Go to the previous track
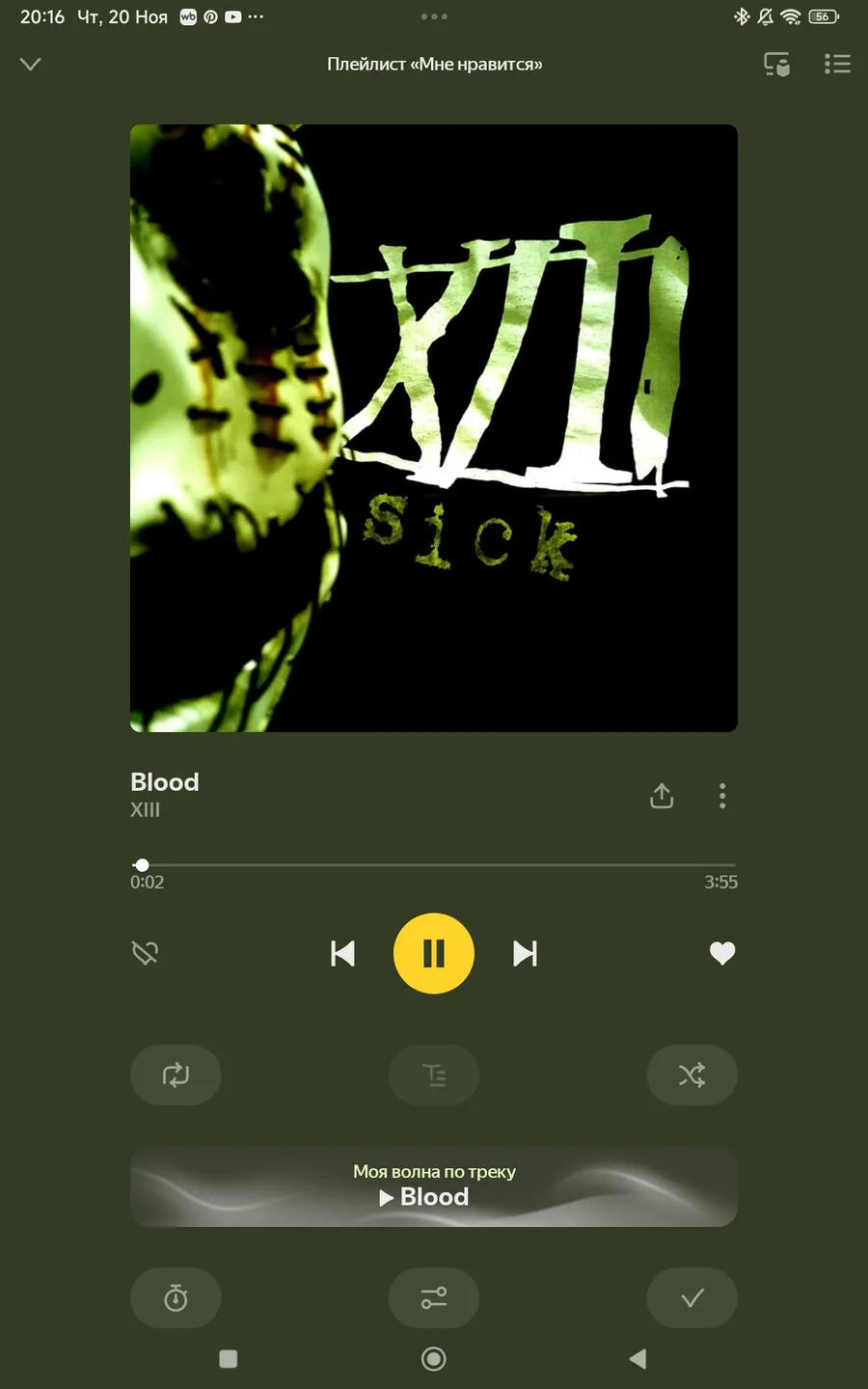The width and height of the screenshot is (868, 1389). pos(343,953)
